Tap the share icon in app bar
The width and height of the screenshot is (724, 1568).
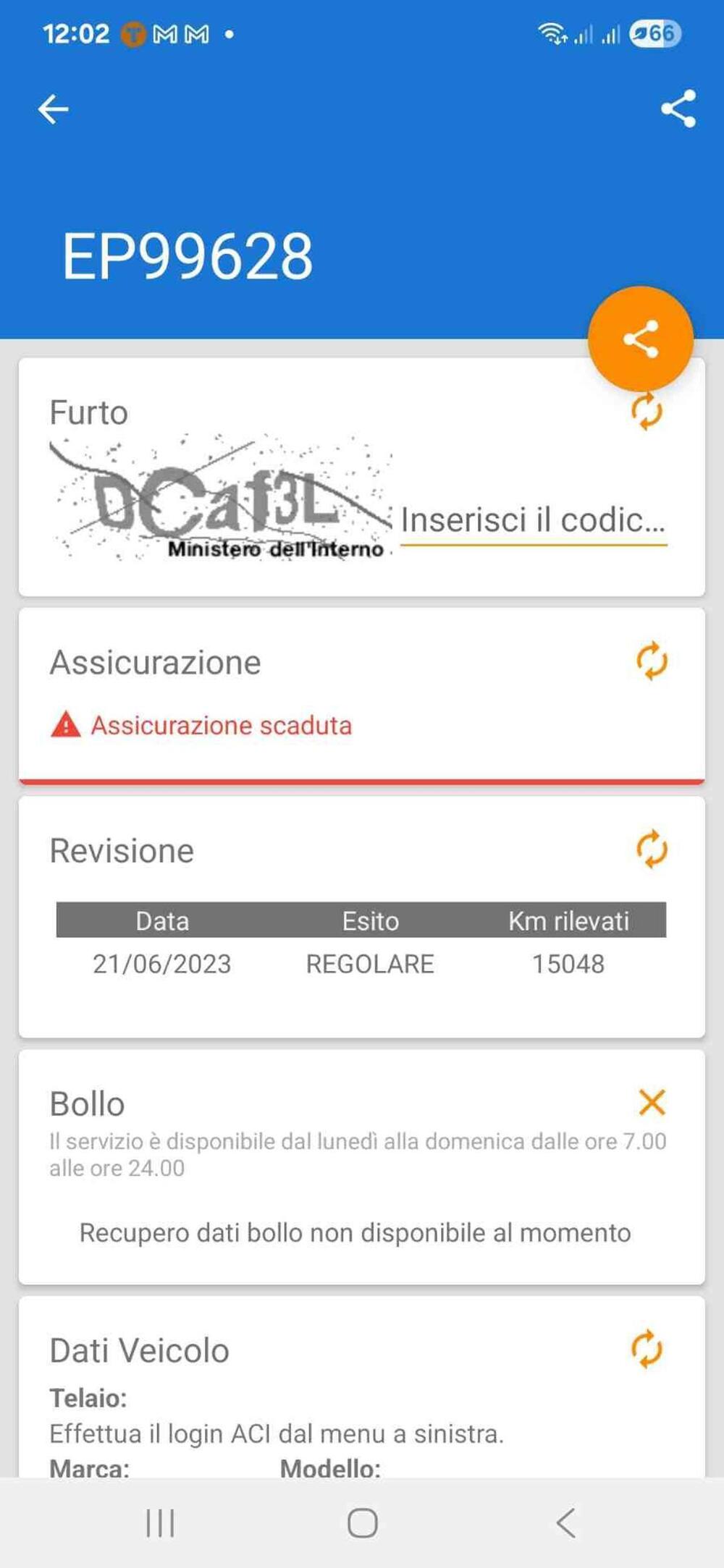coord(678,109)
